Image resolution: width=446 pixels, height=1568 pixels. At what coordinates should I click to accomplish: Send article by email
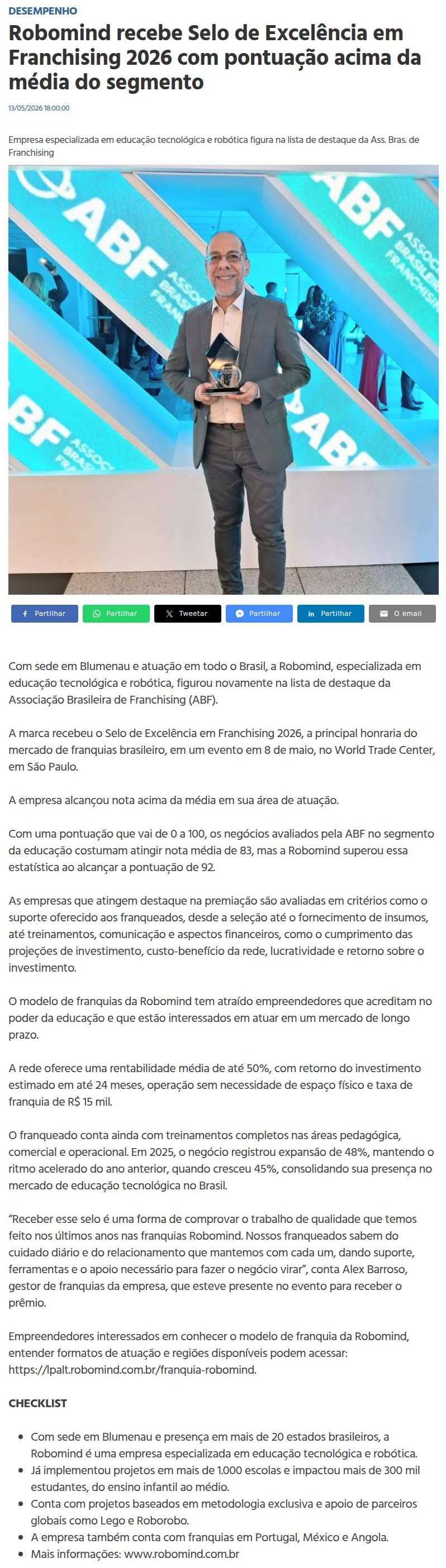(402, 614)
